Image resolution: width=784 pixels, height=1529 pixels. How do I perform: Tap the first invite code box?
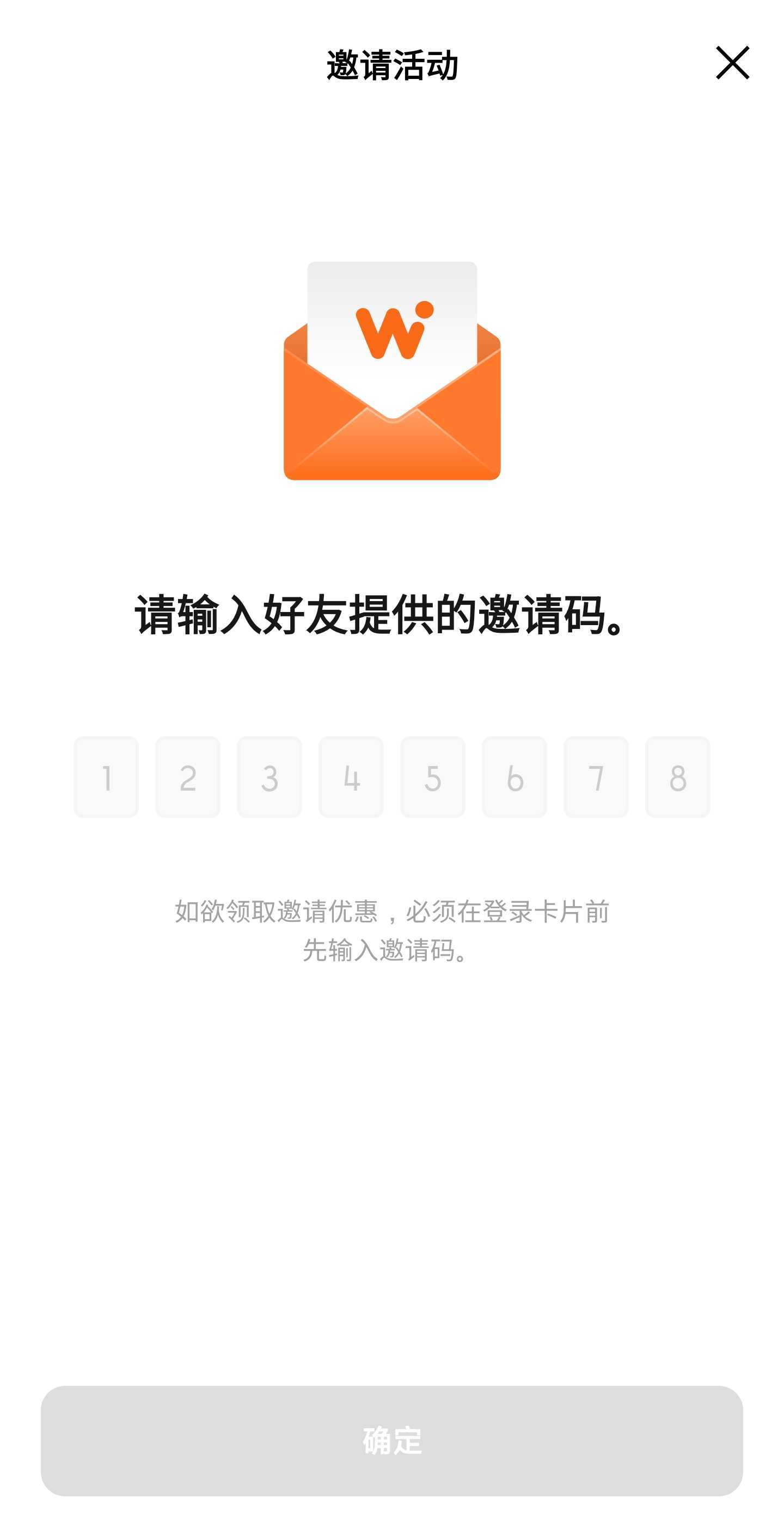pos(106,777)
